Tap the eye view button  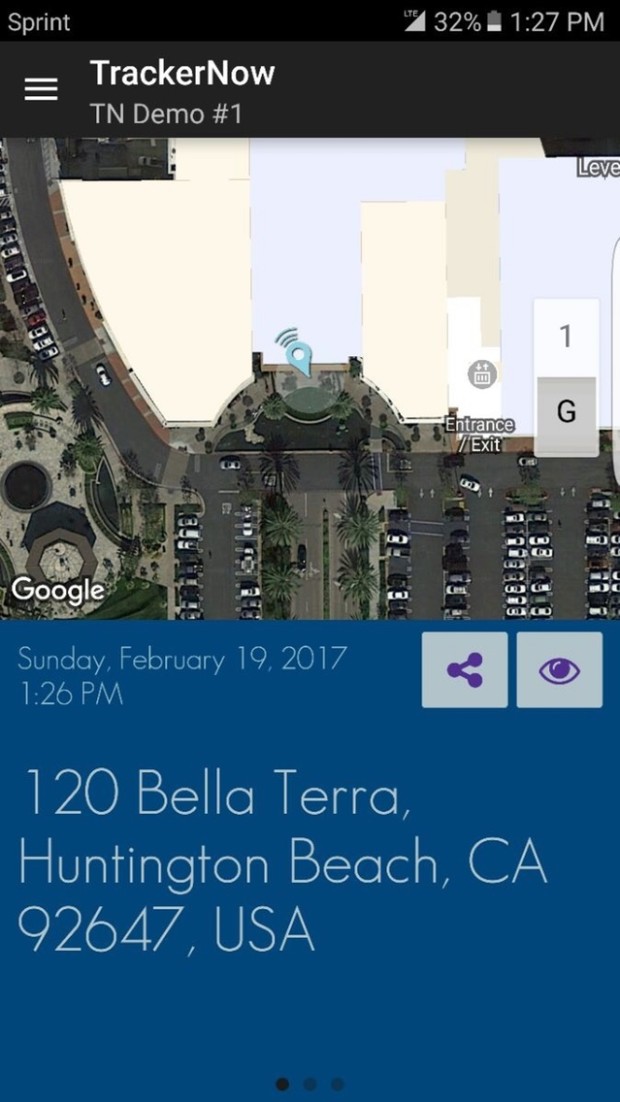click(x=559, y=670)
